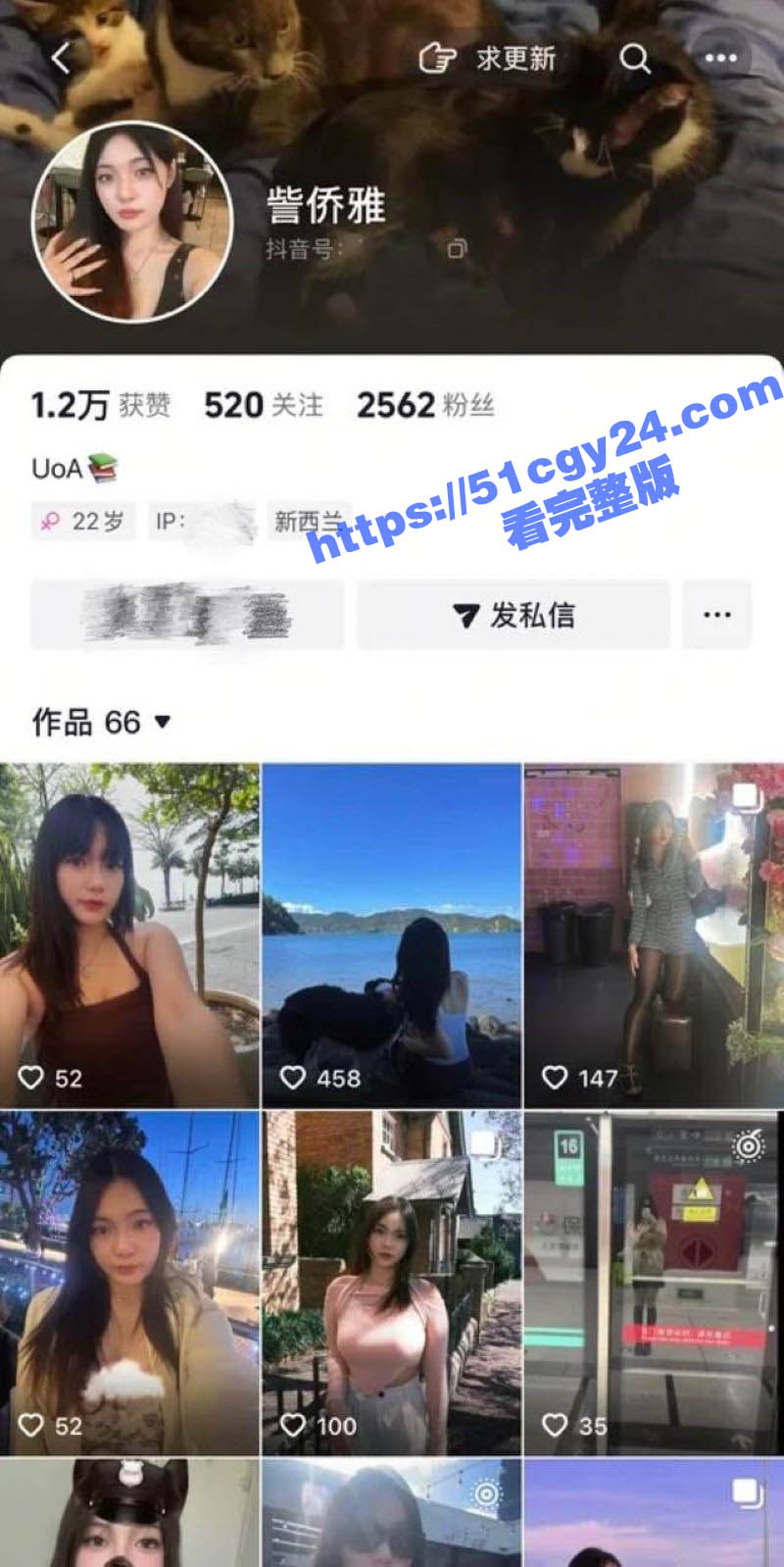
Task: Open the 520 关注 following list
Action: click(263, 405)
